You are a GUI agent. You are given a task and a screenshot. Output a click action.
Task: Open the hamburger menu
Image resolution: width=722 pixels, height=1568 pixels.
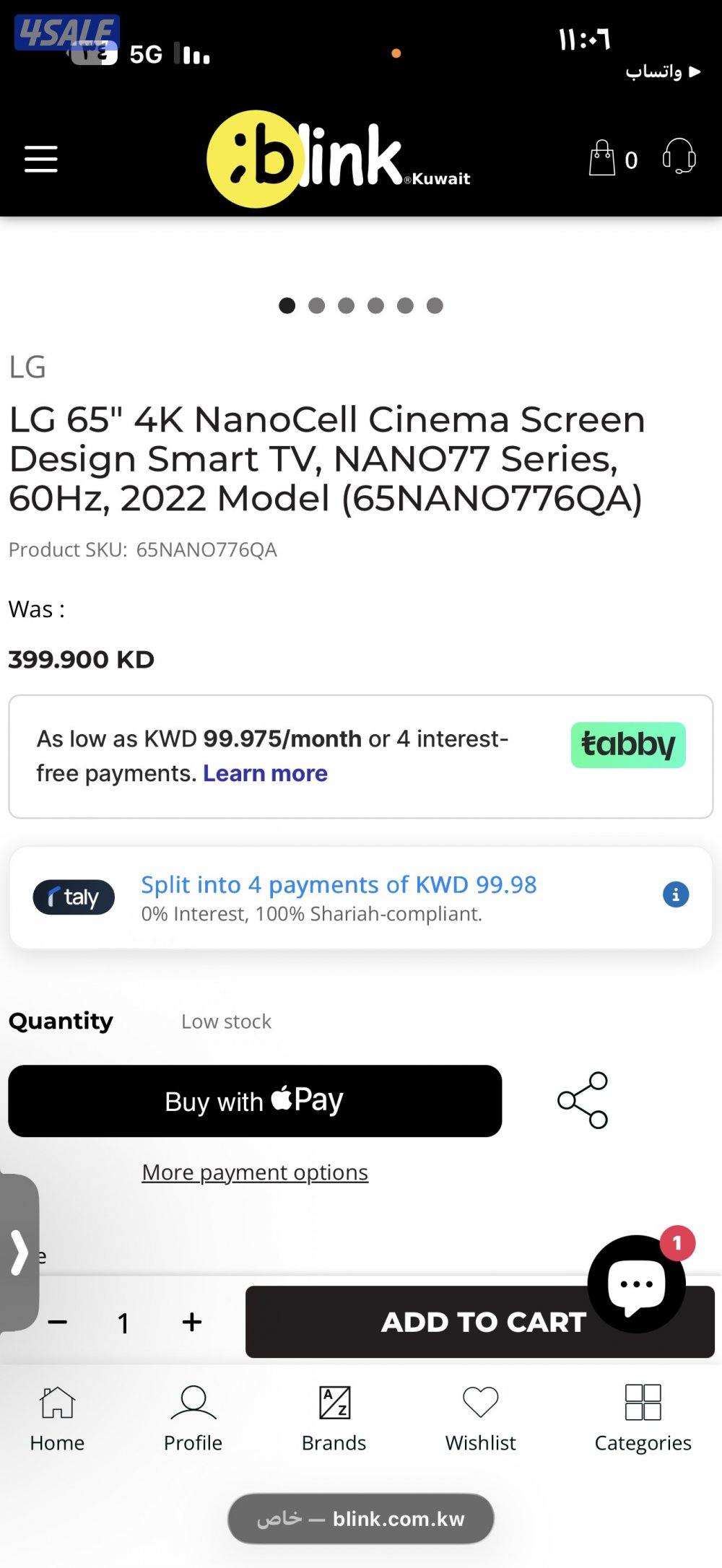(x=40, y=159)
